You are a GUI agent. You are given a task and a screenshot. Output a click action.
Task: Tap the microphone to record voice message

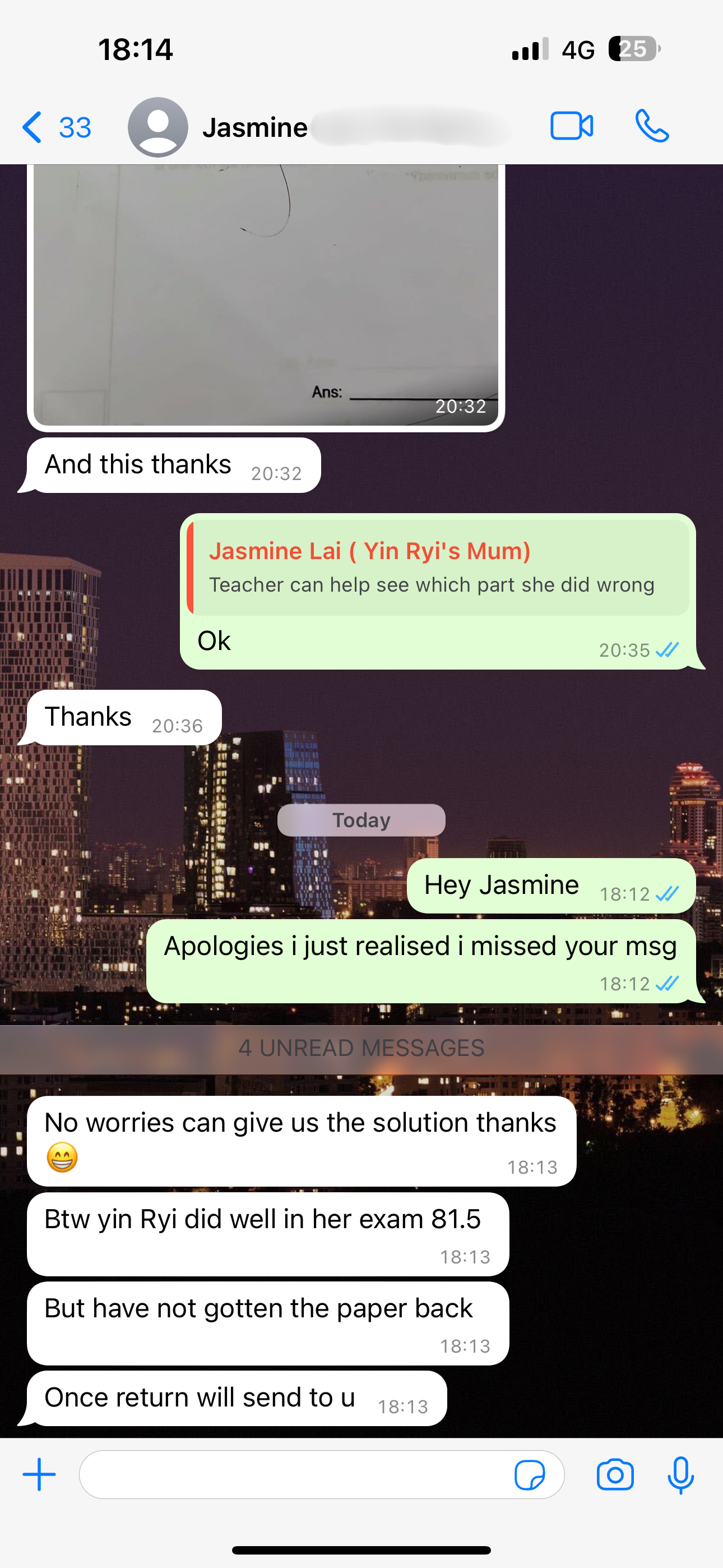pos(680,1475)
